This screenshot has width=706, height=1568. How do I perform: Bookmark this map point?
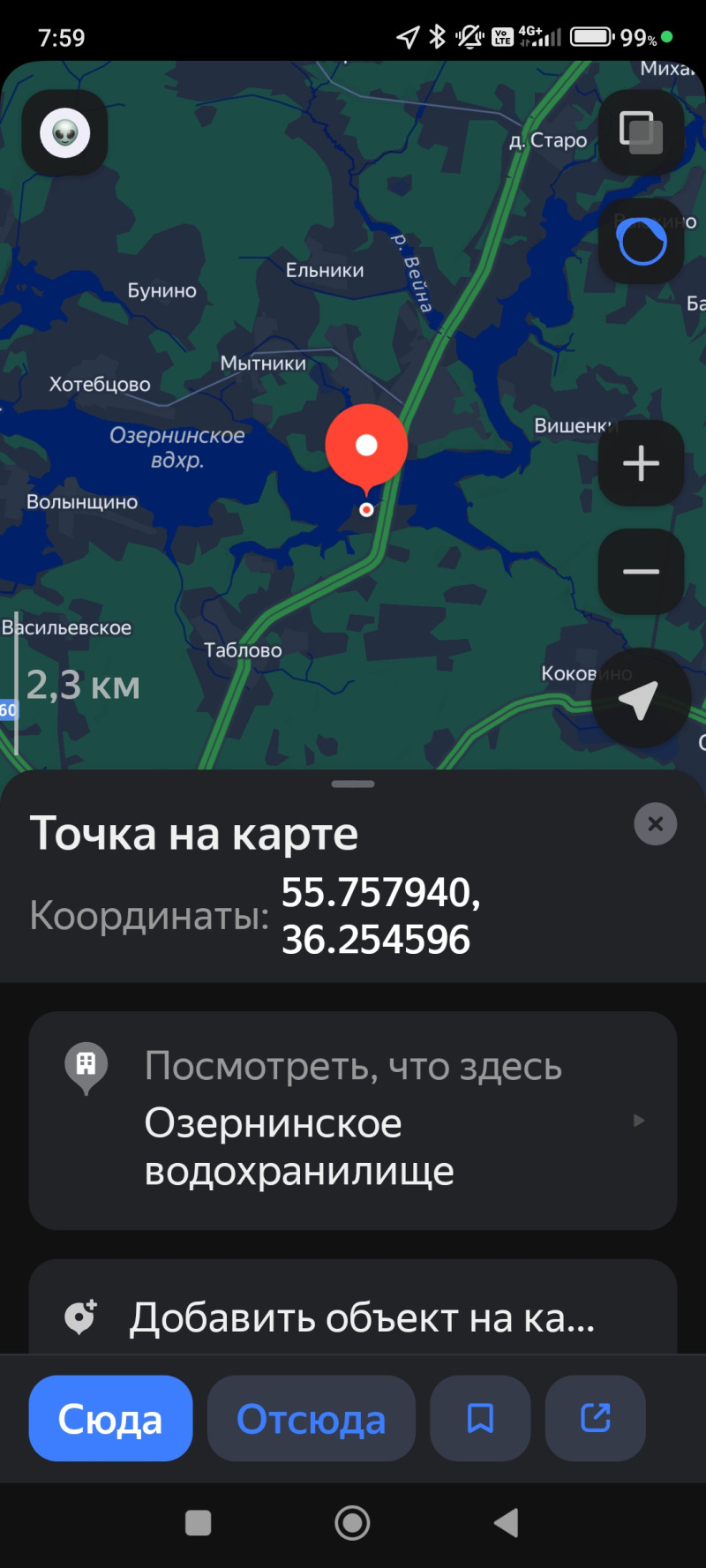point(480,1419)
